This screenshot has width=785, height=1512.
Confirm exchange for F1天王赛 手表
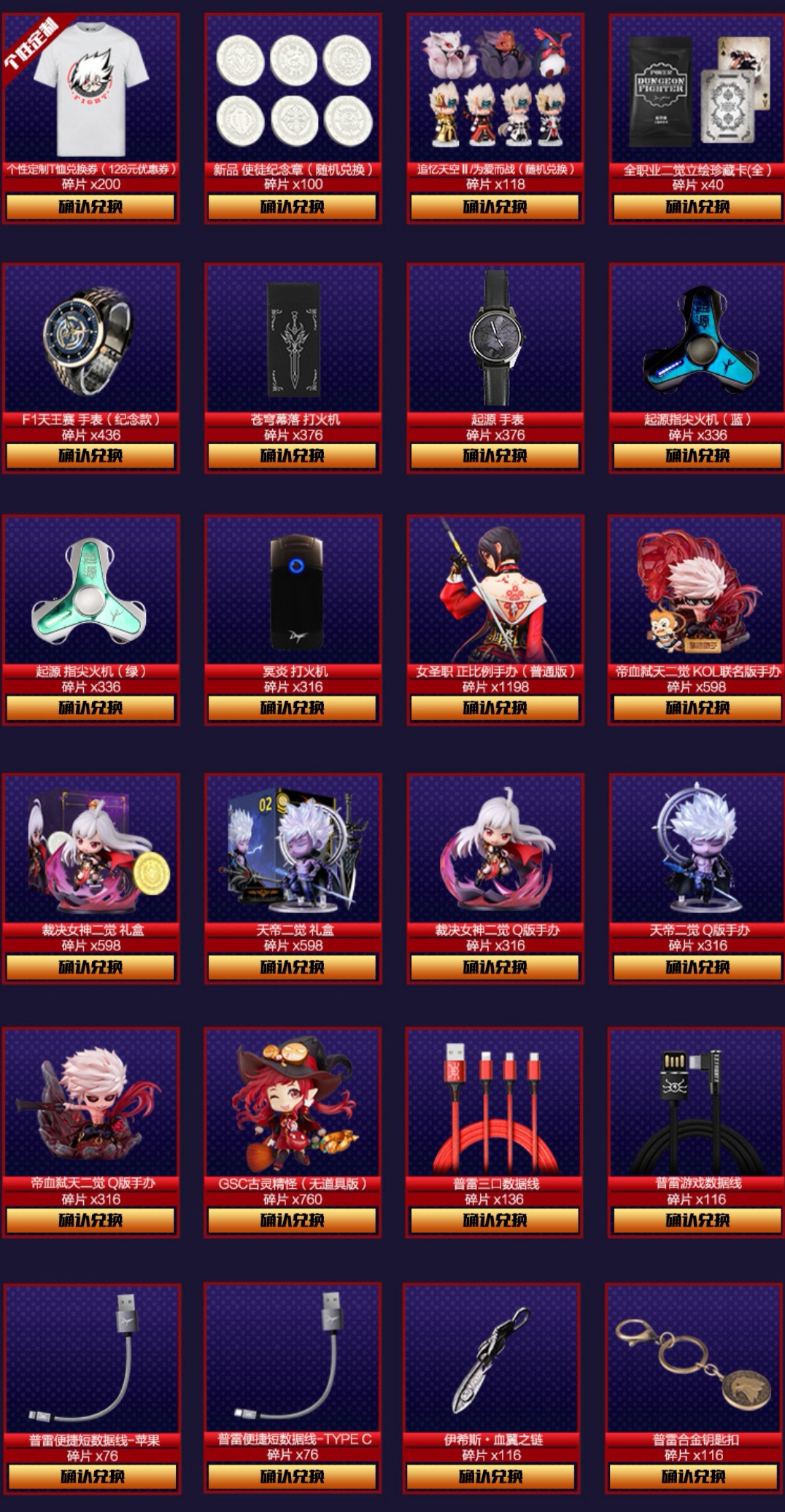(90, 457)
